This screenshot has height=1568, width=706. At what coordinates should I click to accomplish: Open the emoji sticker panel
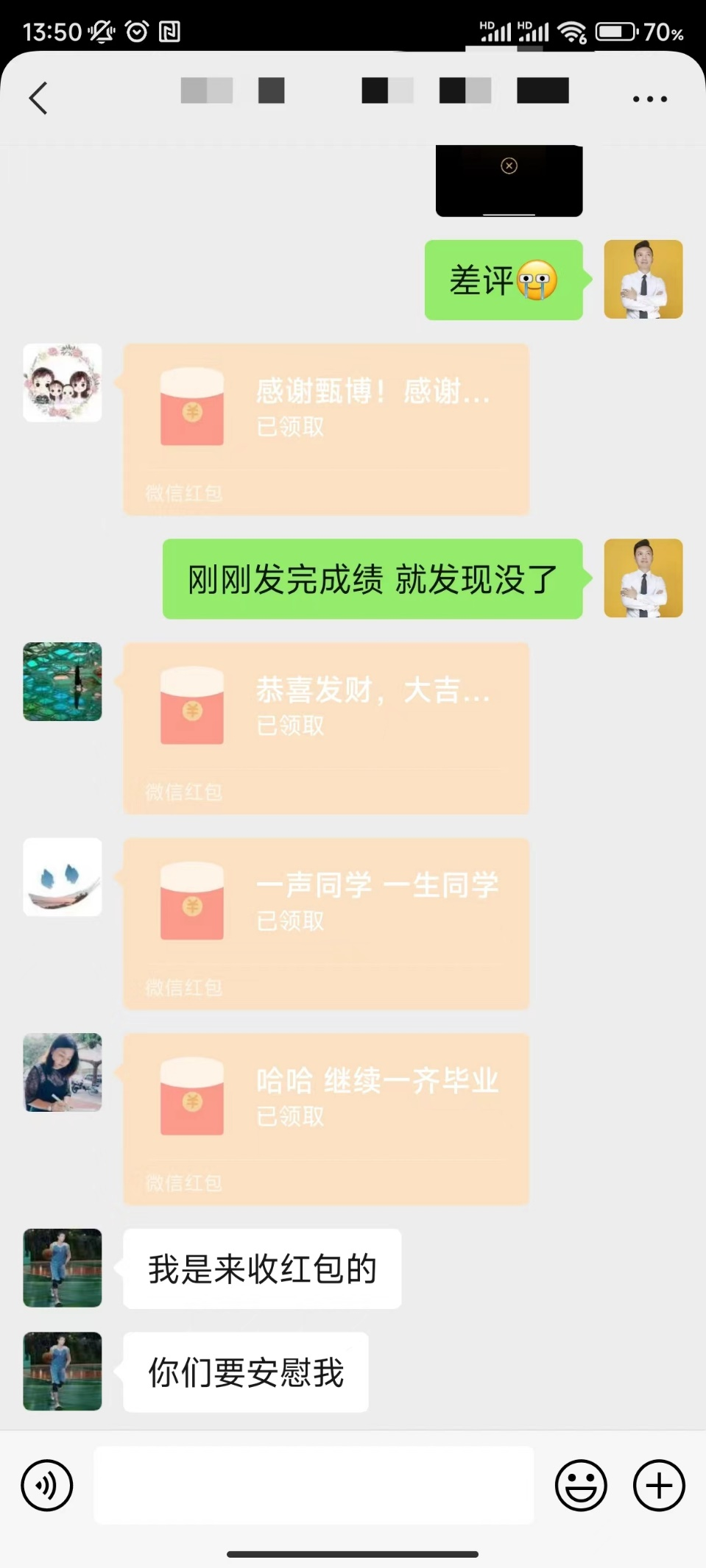tap(581, 1486)
